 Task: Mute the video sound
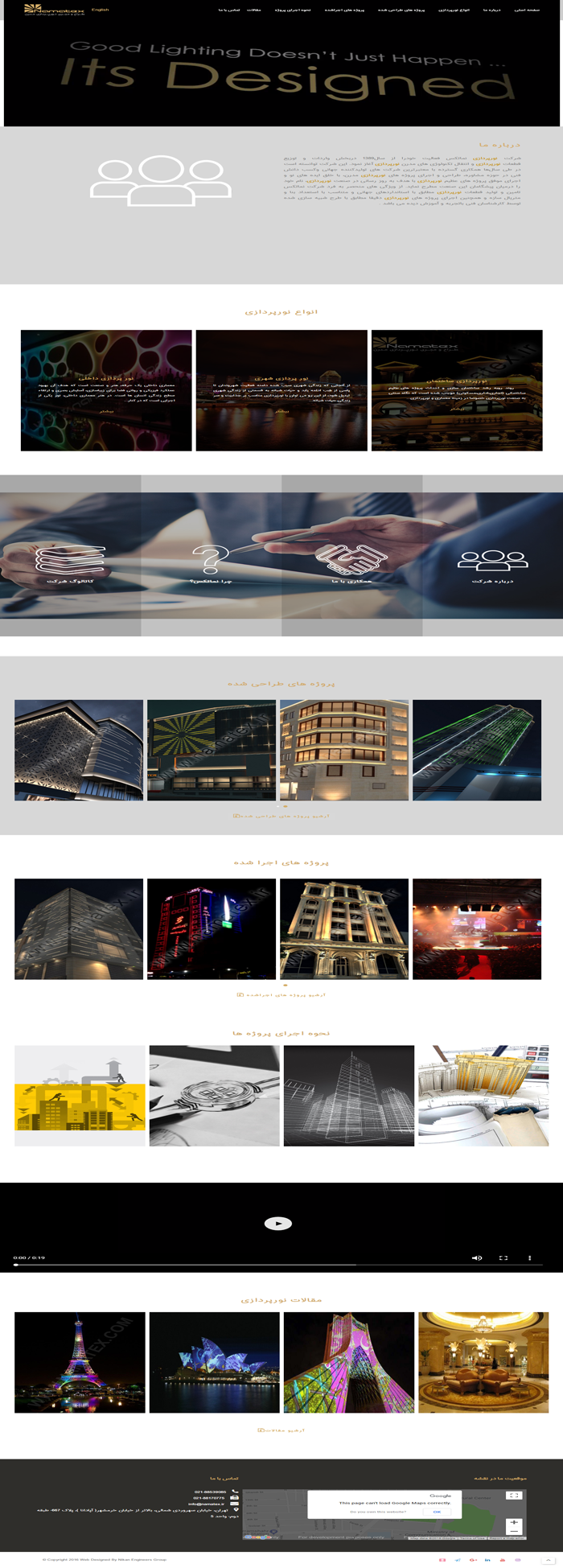(477, 1257)
